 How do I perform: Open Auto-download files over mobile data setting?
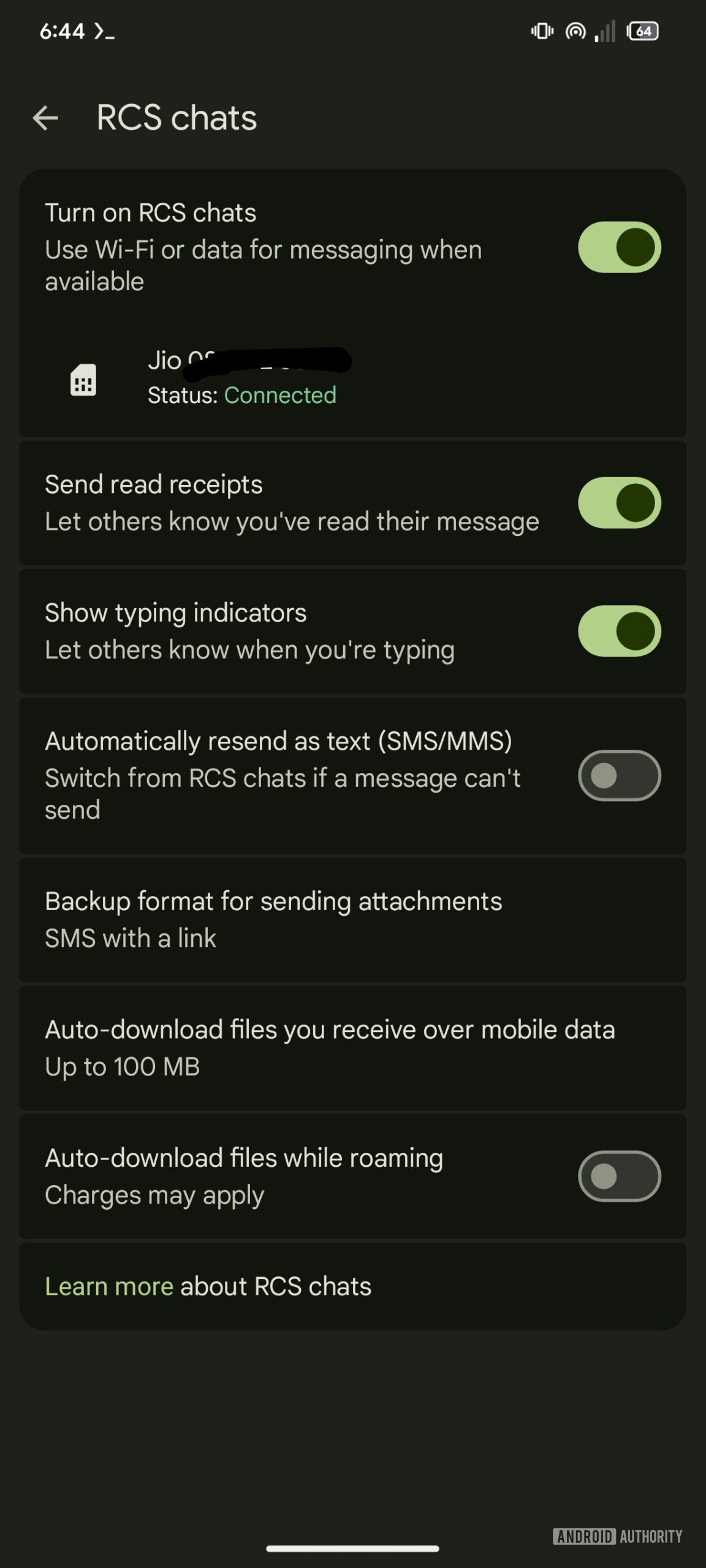353,1048
